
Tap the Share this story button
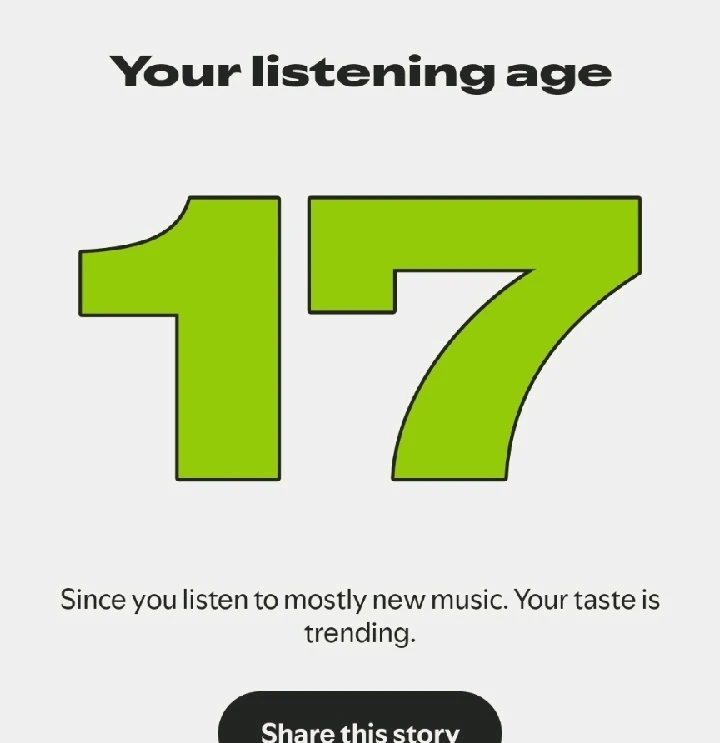360,724
